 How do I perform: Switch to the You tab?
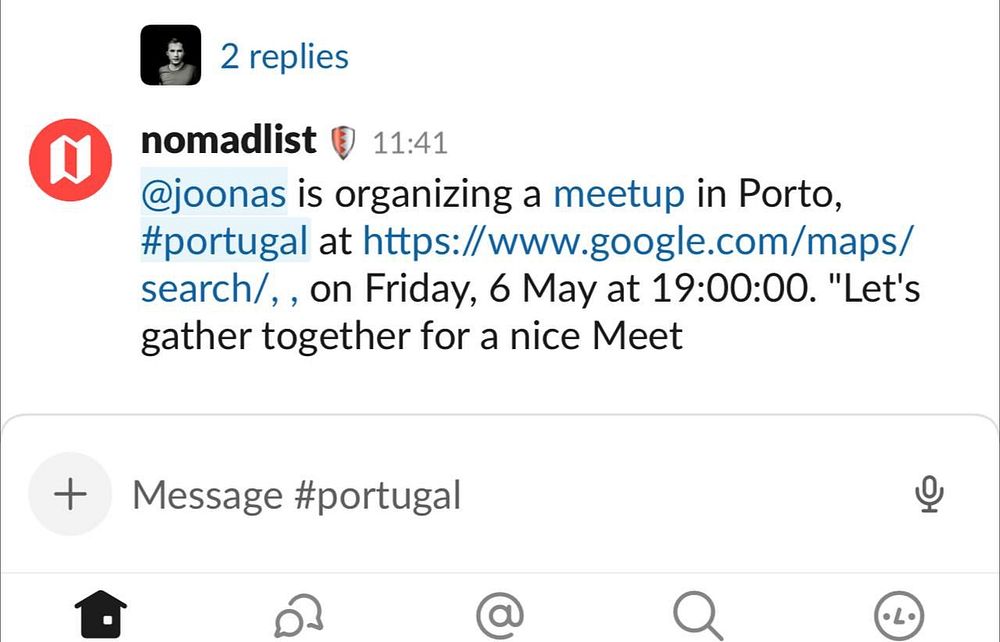coord(898,612)
